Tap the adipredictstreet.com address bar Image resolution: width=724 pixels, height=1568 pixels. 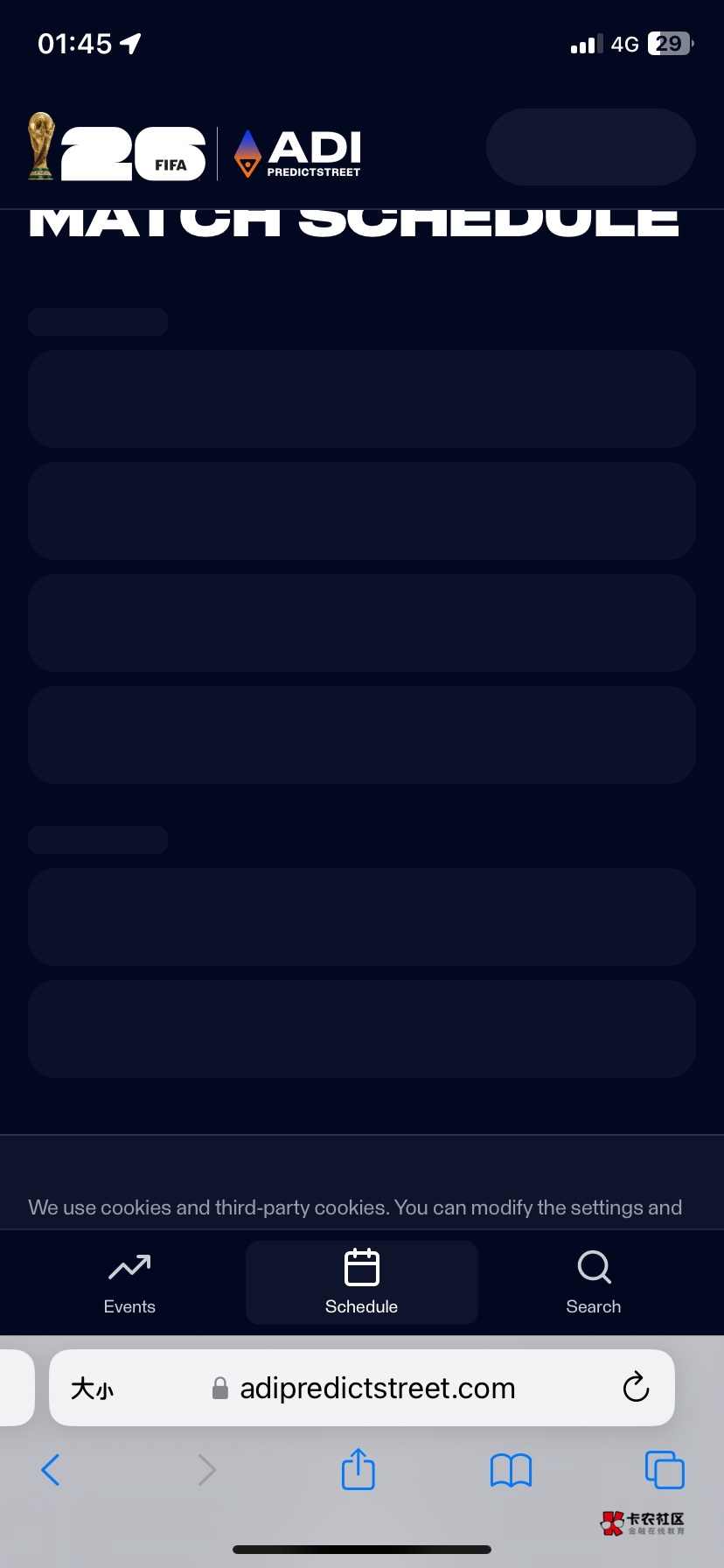tap(362, 1388)
